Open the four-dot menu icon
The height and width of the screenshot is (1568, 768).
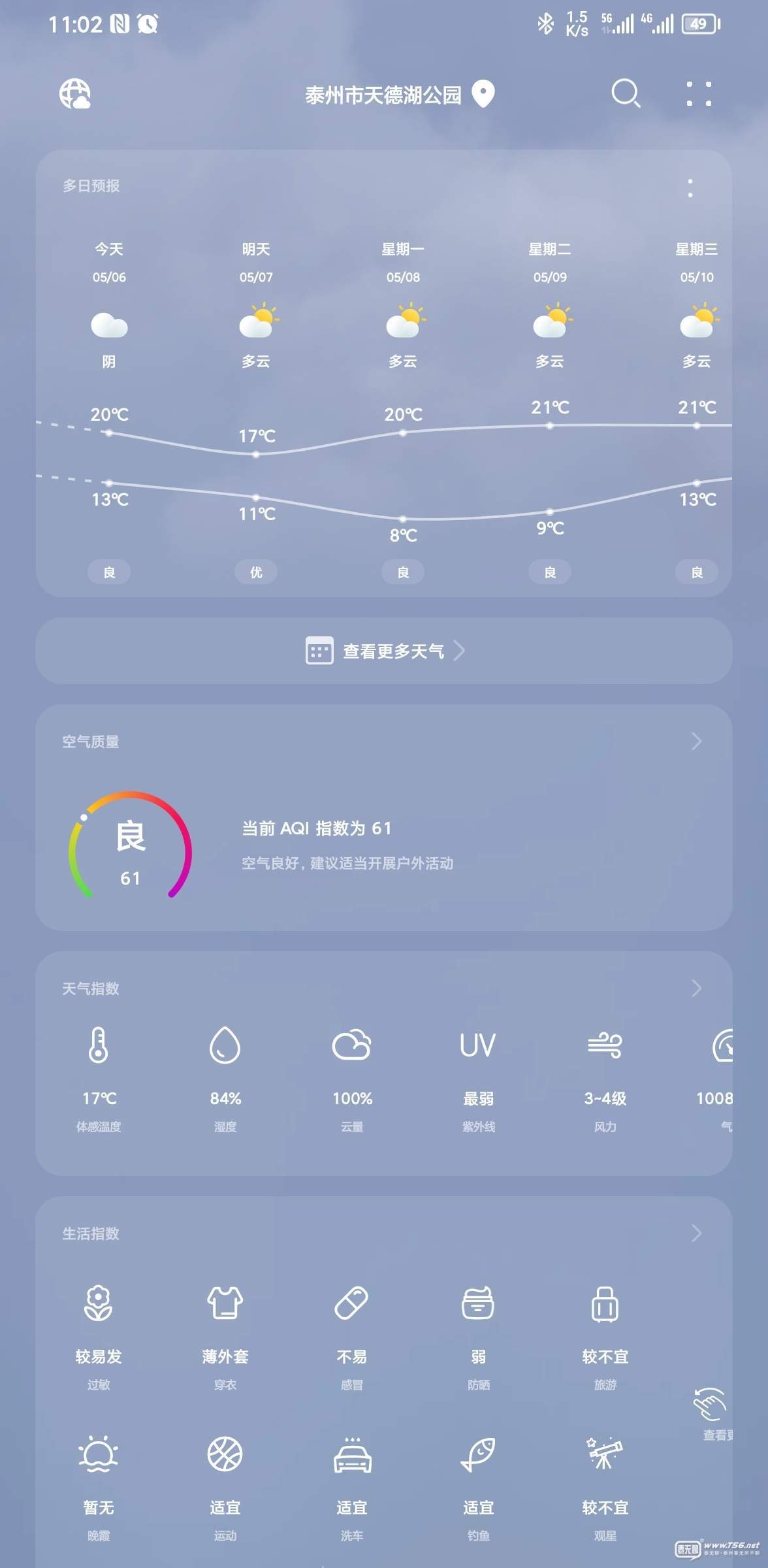698,94
